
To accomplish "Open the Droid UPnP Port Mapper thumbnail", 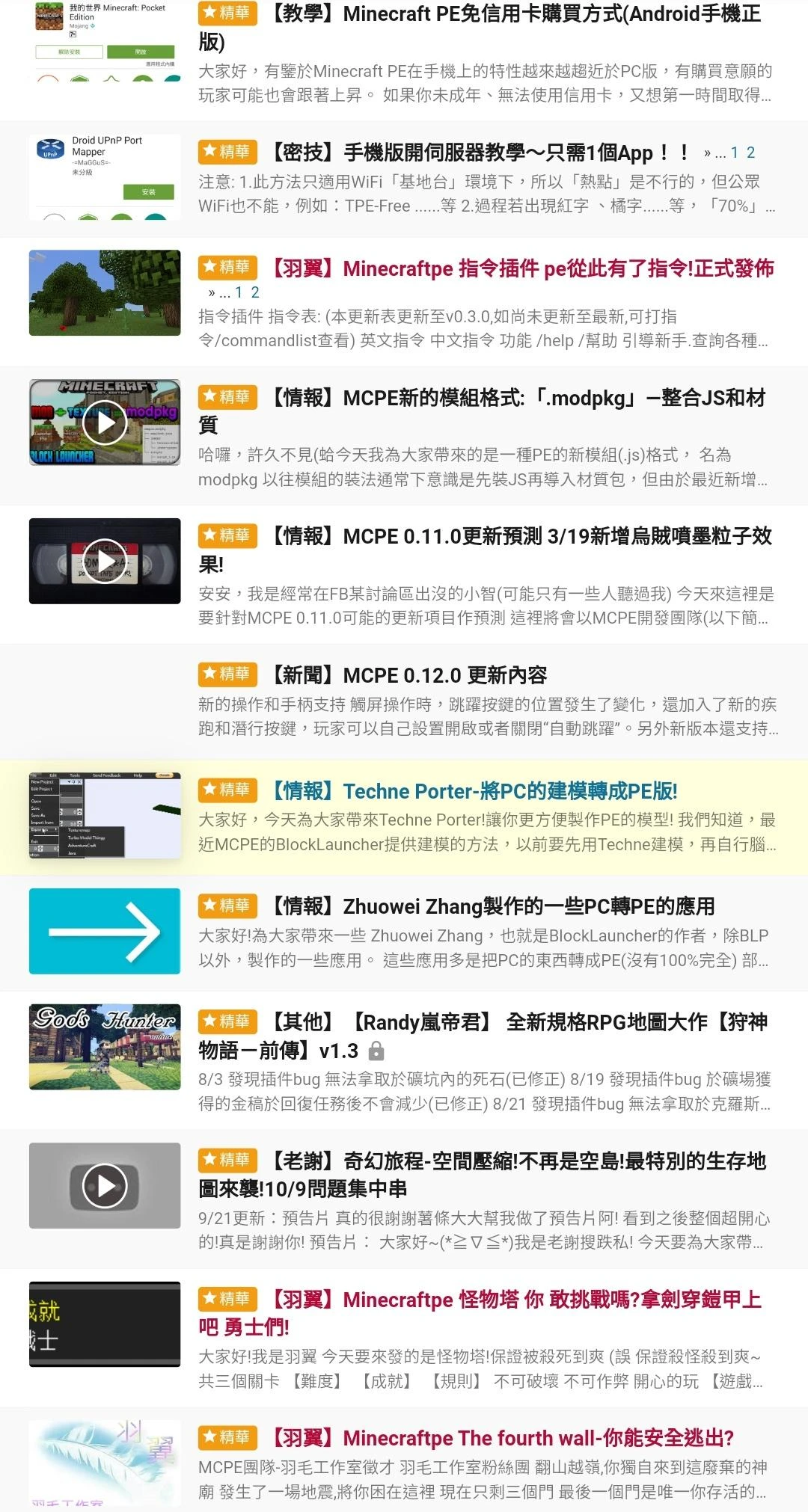I will pos(105,177).
